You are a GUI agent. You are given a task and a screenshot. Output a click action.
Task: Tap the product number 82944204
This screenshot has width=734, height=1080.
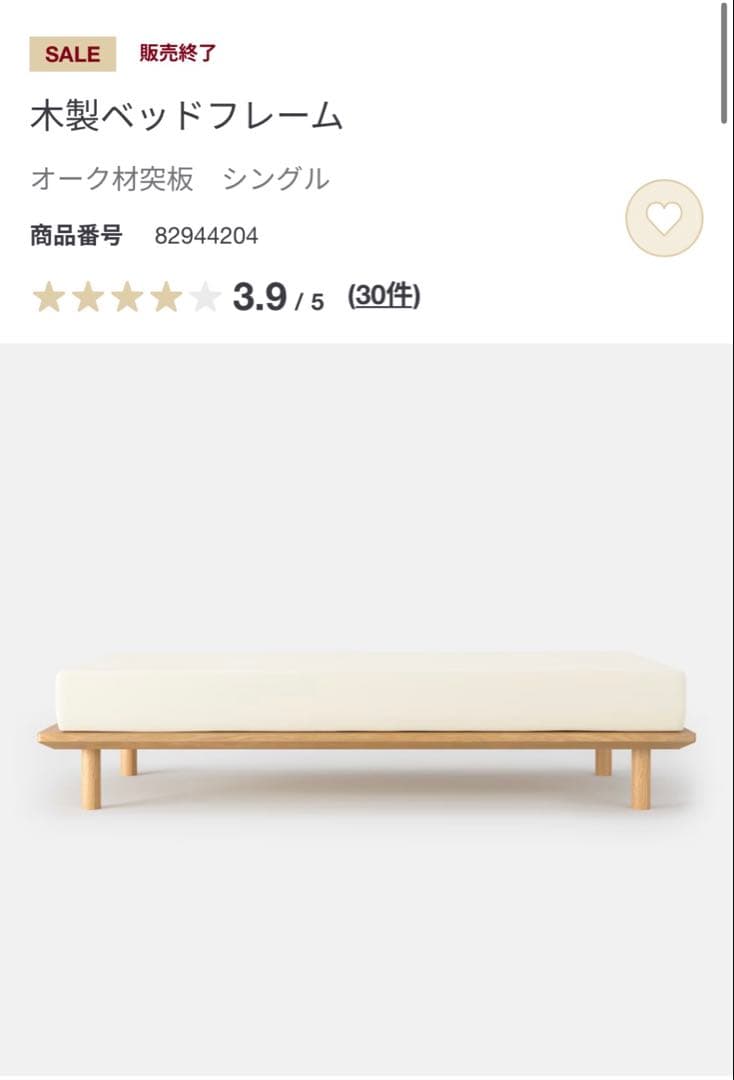pos(207,236)
